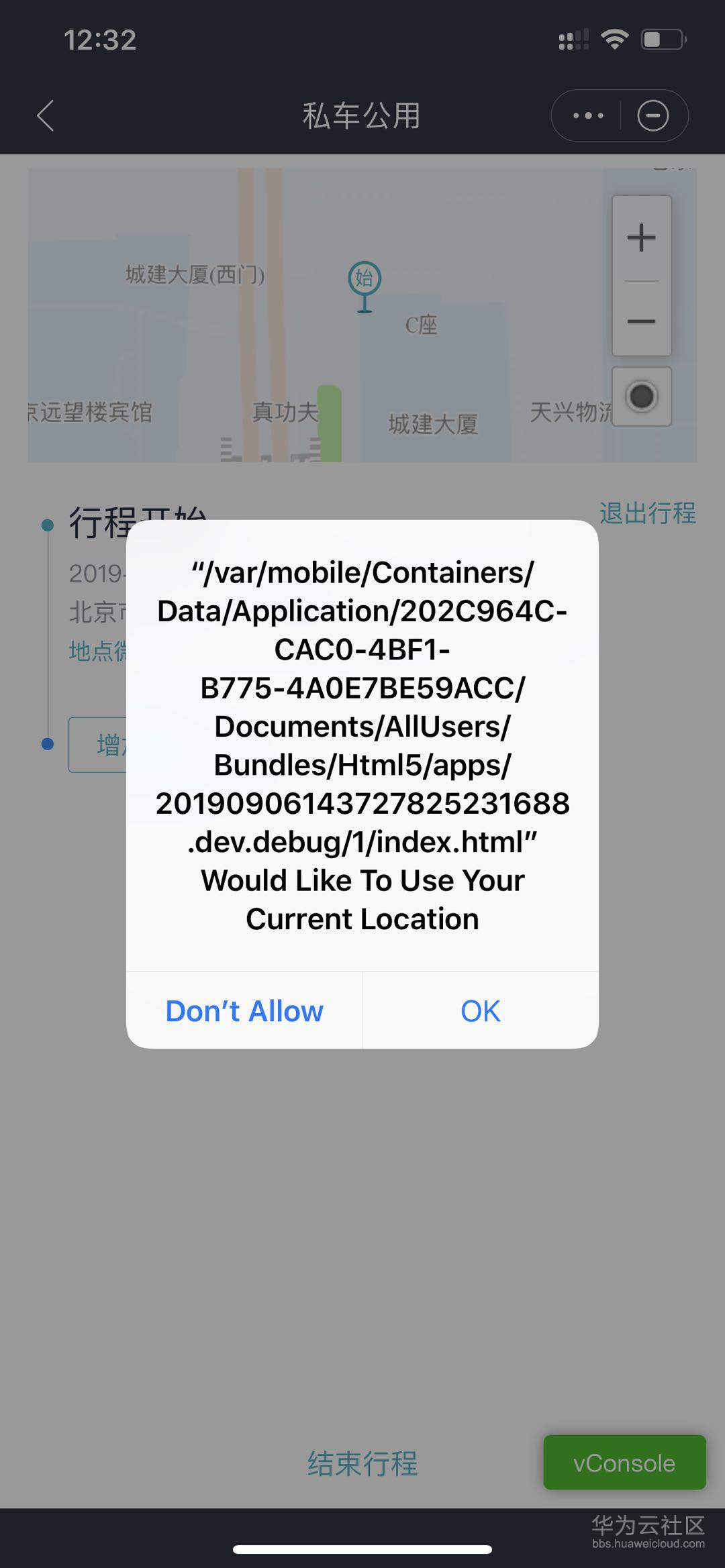Go back with the header arrow

[x=46, y=115]
